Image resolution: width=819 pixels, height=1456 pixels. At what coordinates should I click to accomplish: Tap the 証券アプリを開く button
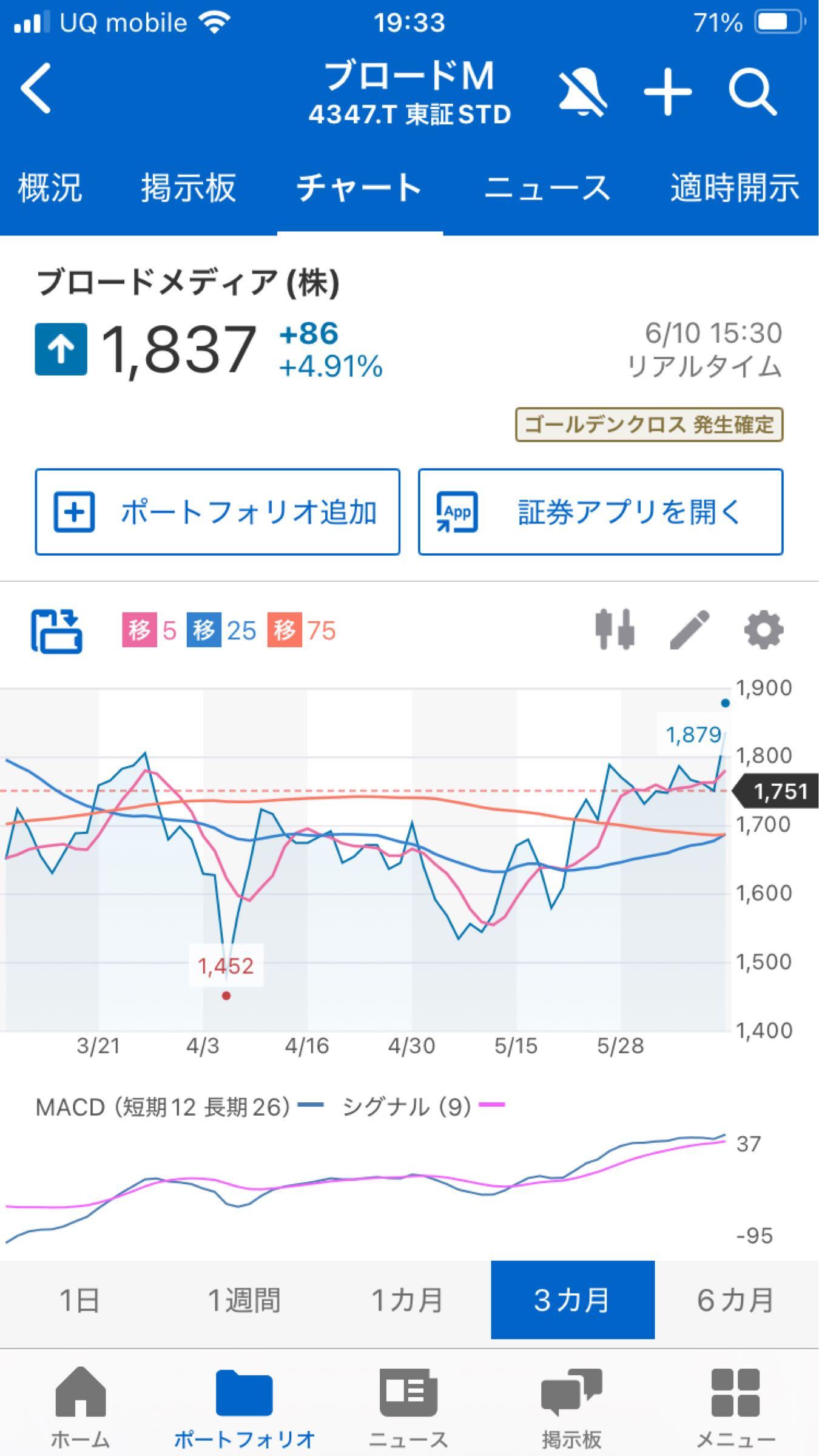pyautogui.click(x=601, y=512)
